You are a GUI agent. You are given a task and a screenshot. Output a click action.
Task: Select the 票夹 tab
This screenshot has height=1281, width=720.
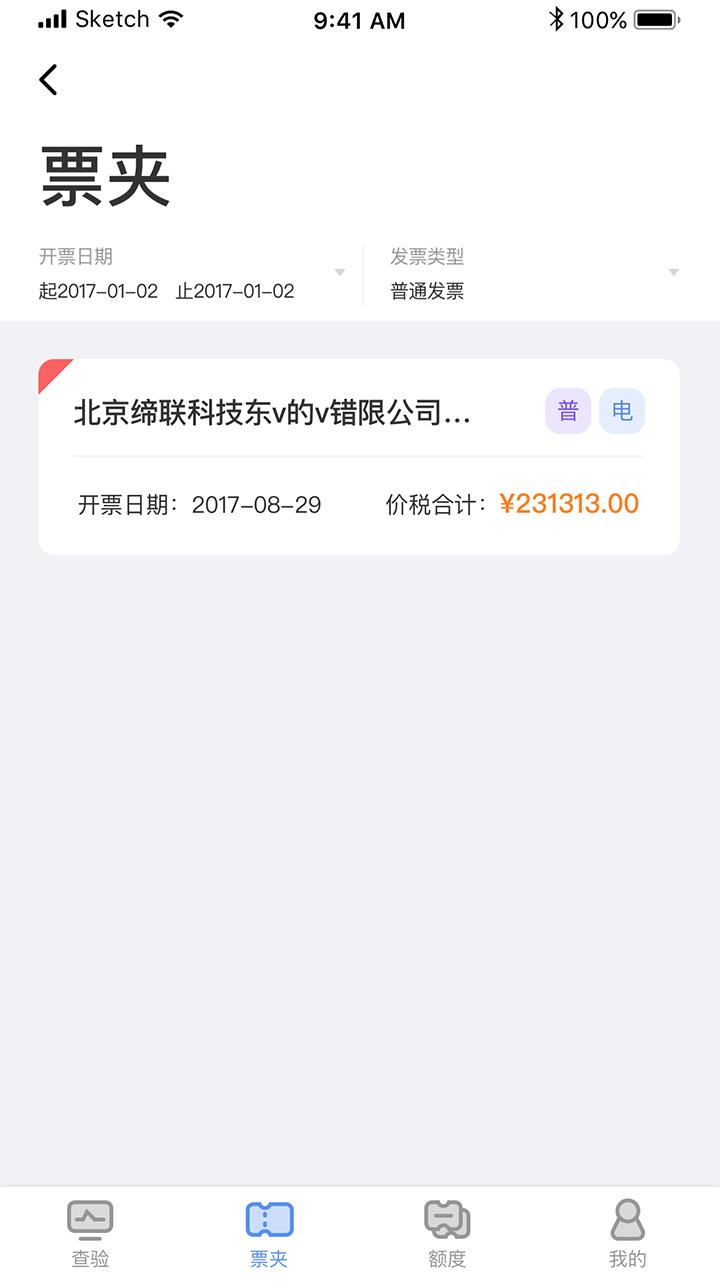(x=269, y=1235)
